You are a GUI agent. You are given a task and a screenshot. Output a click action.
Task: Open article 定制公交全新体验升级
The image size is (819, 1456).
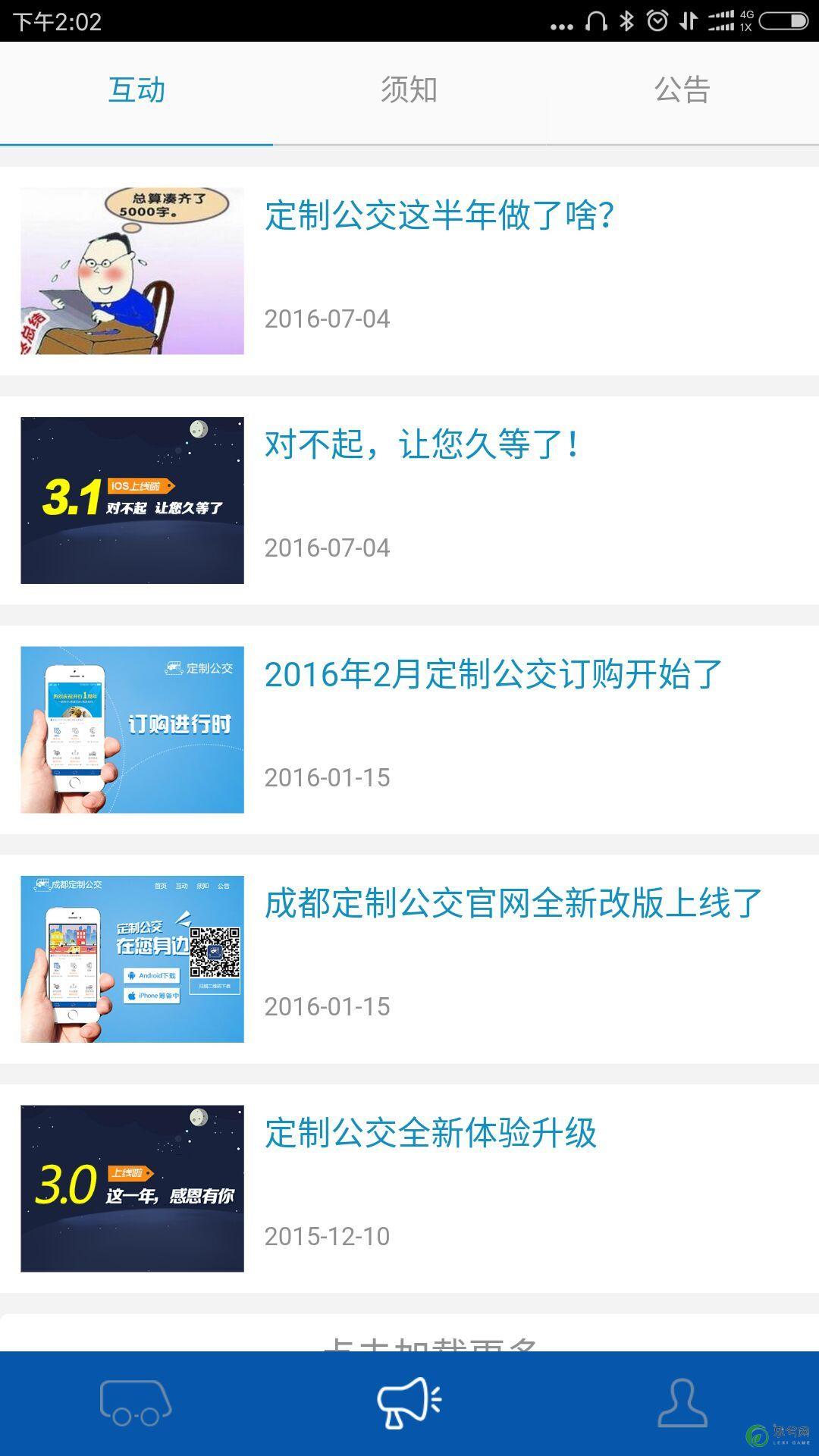coord(430,1133)
